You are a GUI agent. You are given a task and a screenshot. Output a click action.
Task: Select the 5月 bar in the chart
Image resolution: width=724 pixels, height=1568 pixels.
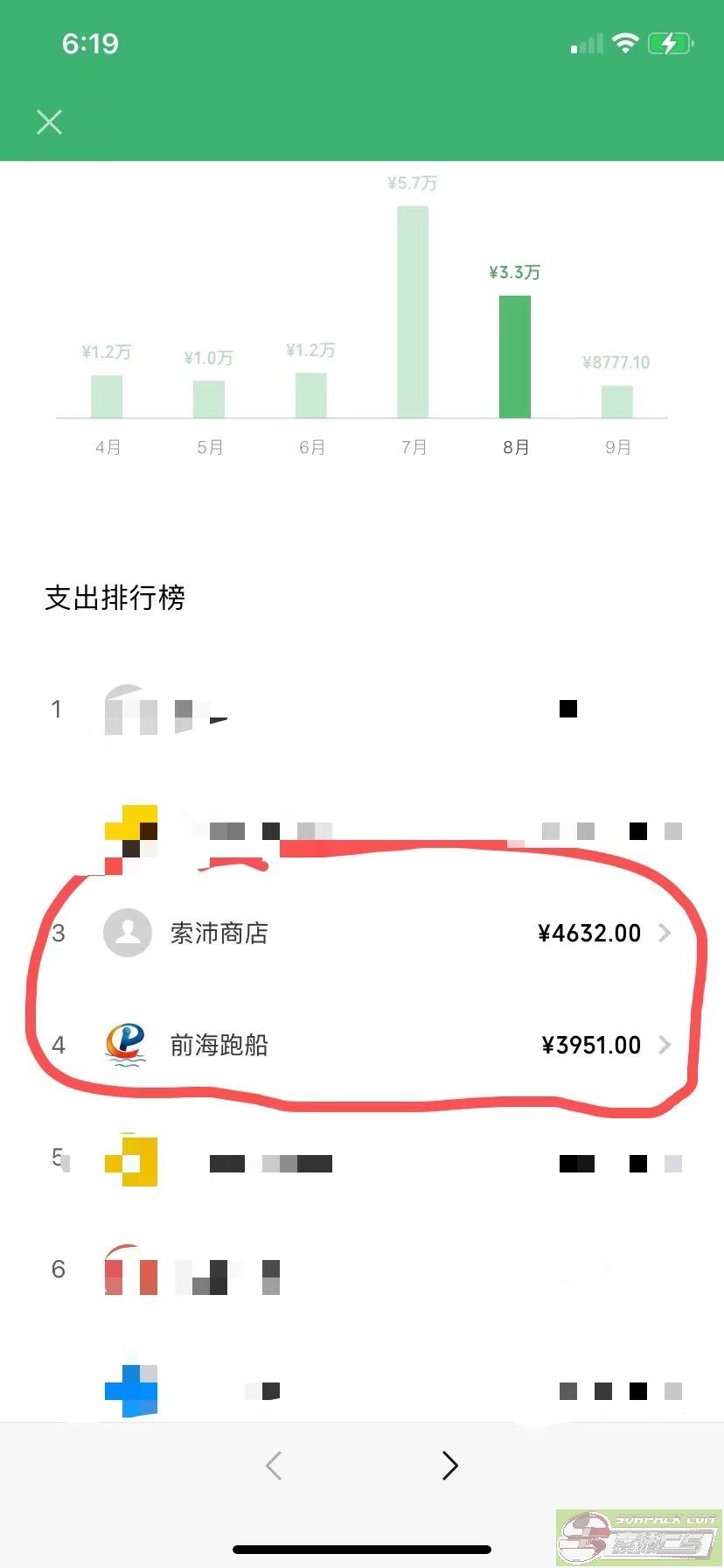209,399
